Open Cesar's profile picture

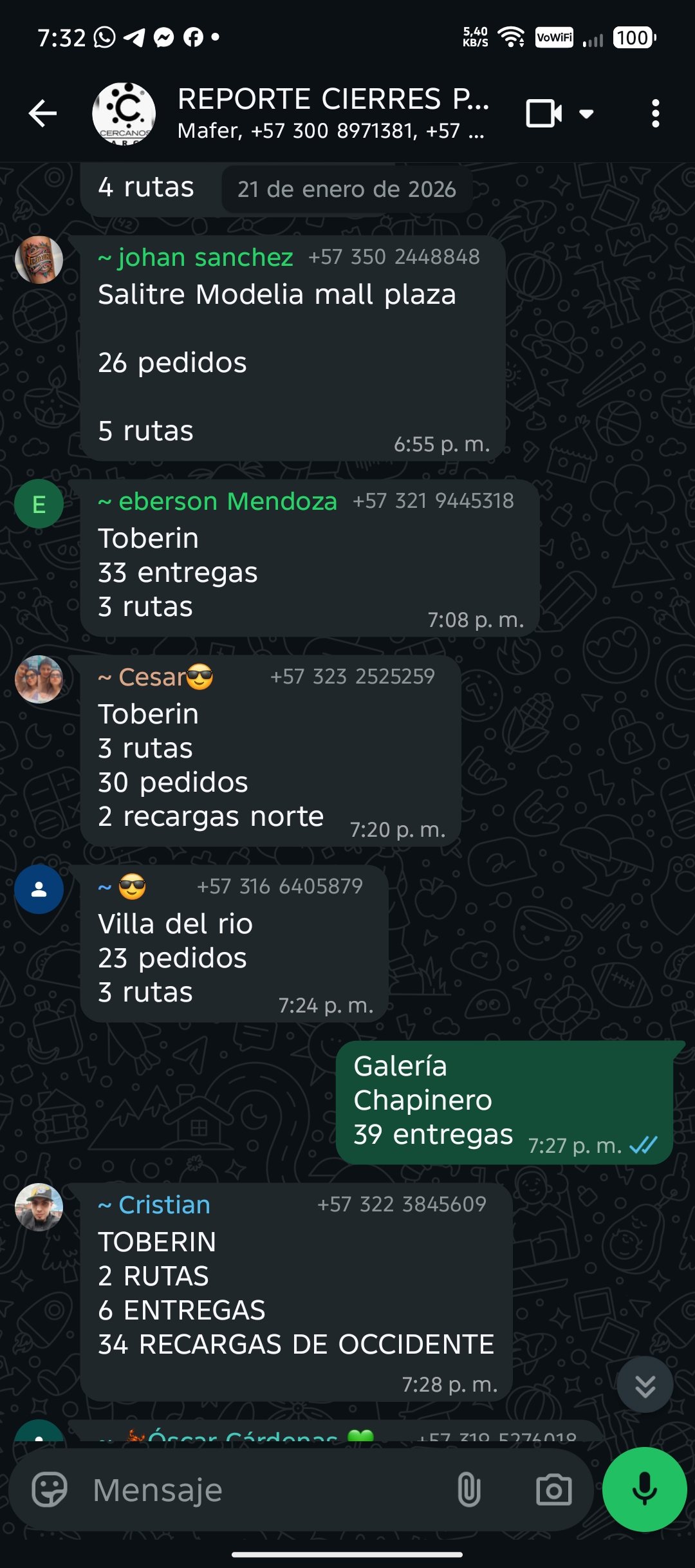coord(39,679)
